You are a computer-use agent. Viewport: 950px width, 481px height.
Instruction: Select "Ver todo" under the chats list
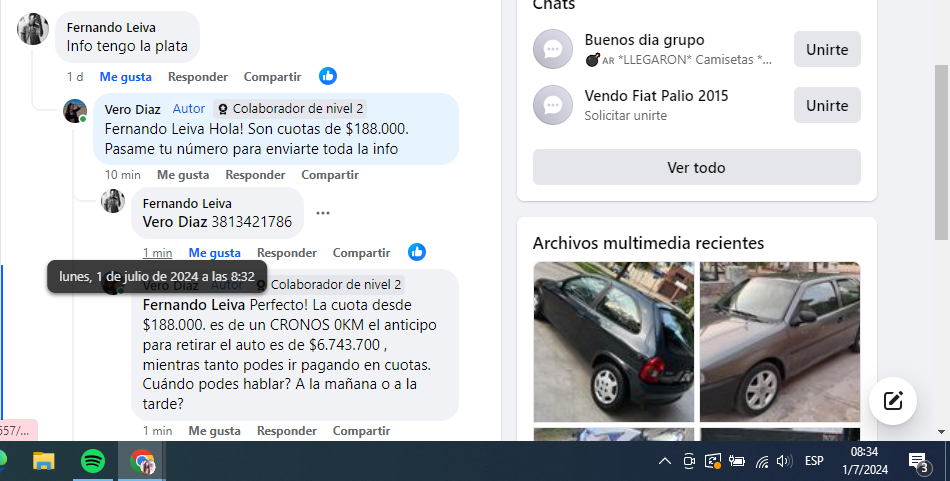(696, 167)
